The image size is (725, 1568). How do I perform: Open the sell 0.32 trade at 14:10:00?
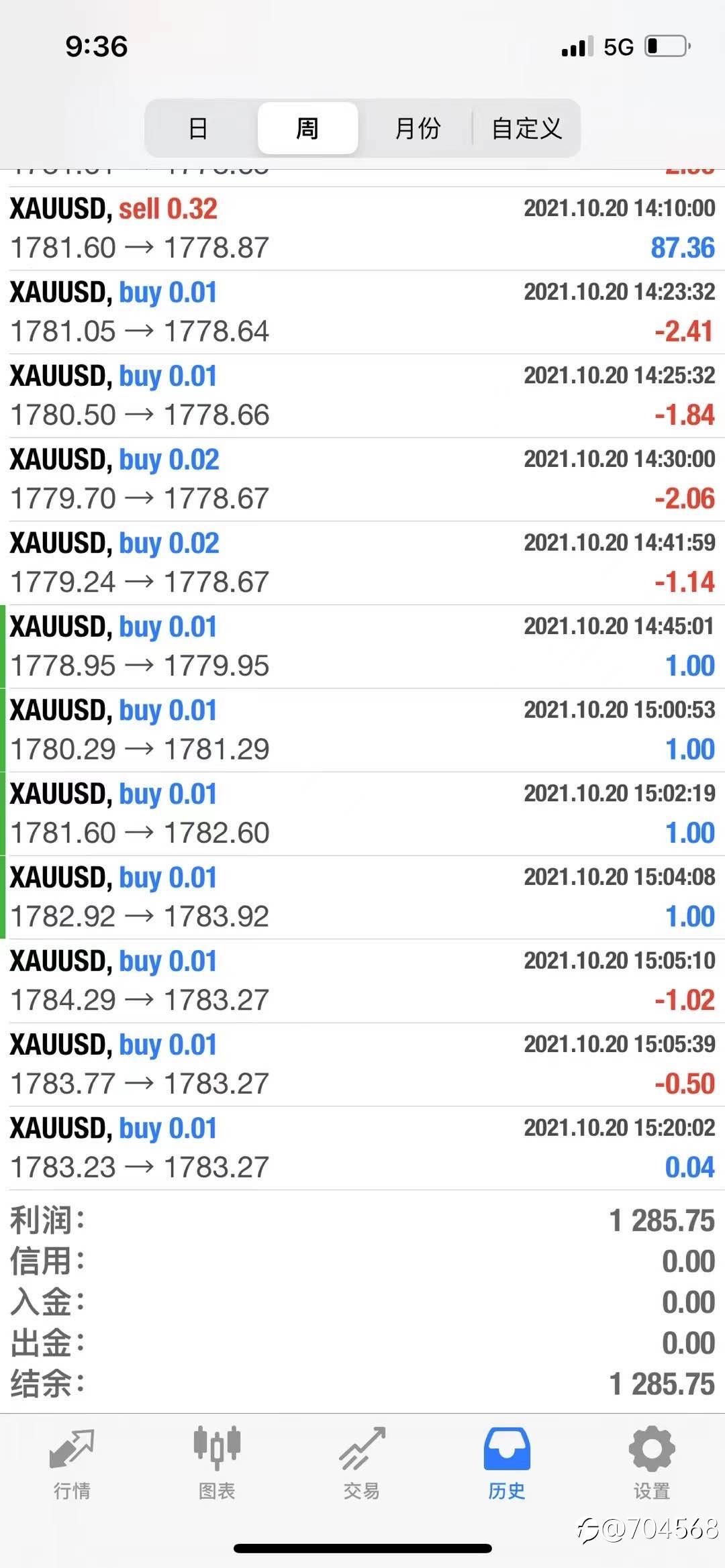[362, 229]
